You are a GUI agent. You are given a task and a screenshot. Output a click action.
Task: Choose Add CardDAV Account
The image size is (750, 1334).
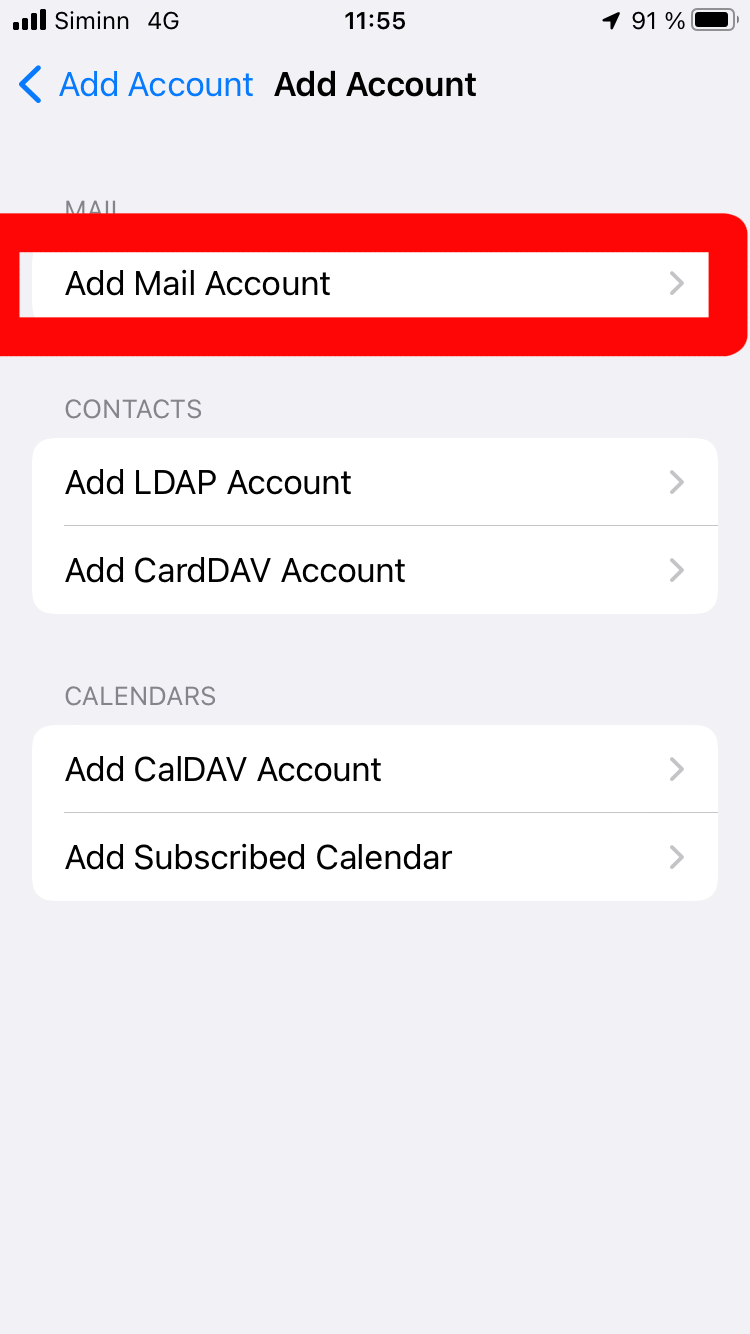pos(374,570)
